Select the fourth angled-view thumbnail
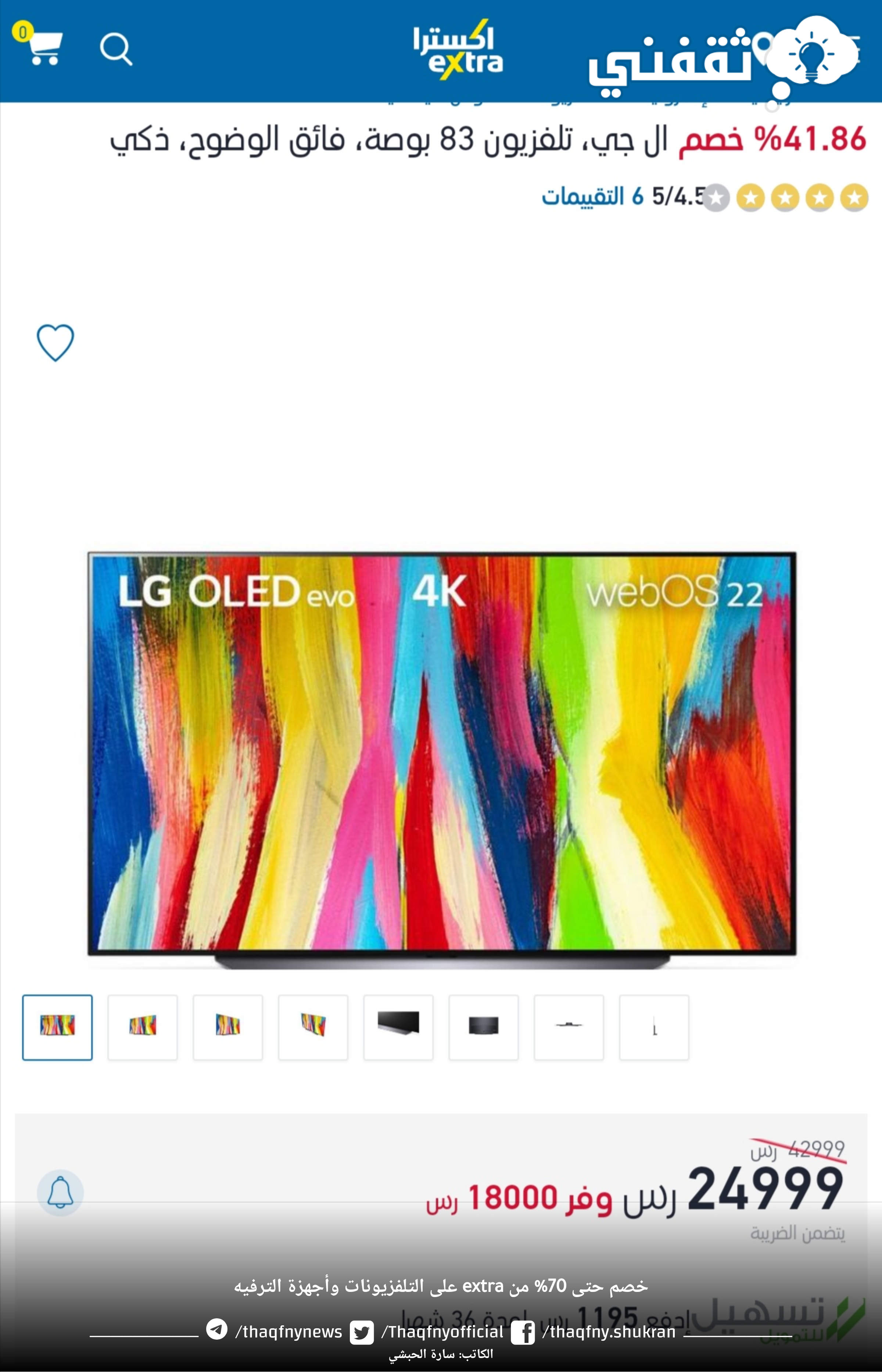Screen dimensions: 882x1372 (x=313, y=1027)
